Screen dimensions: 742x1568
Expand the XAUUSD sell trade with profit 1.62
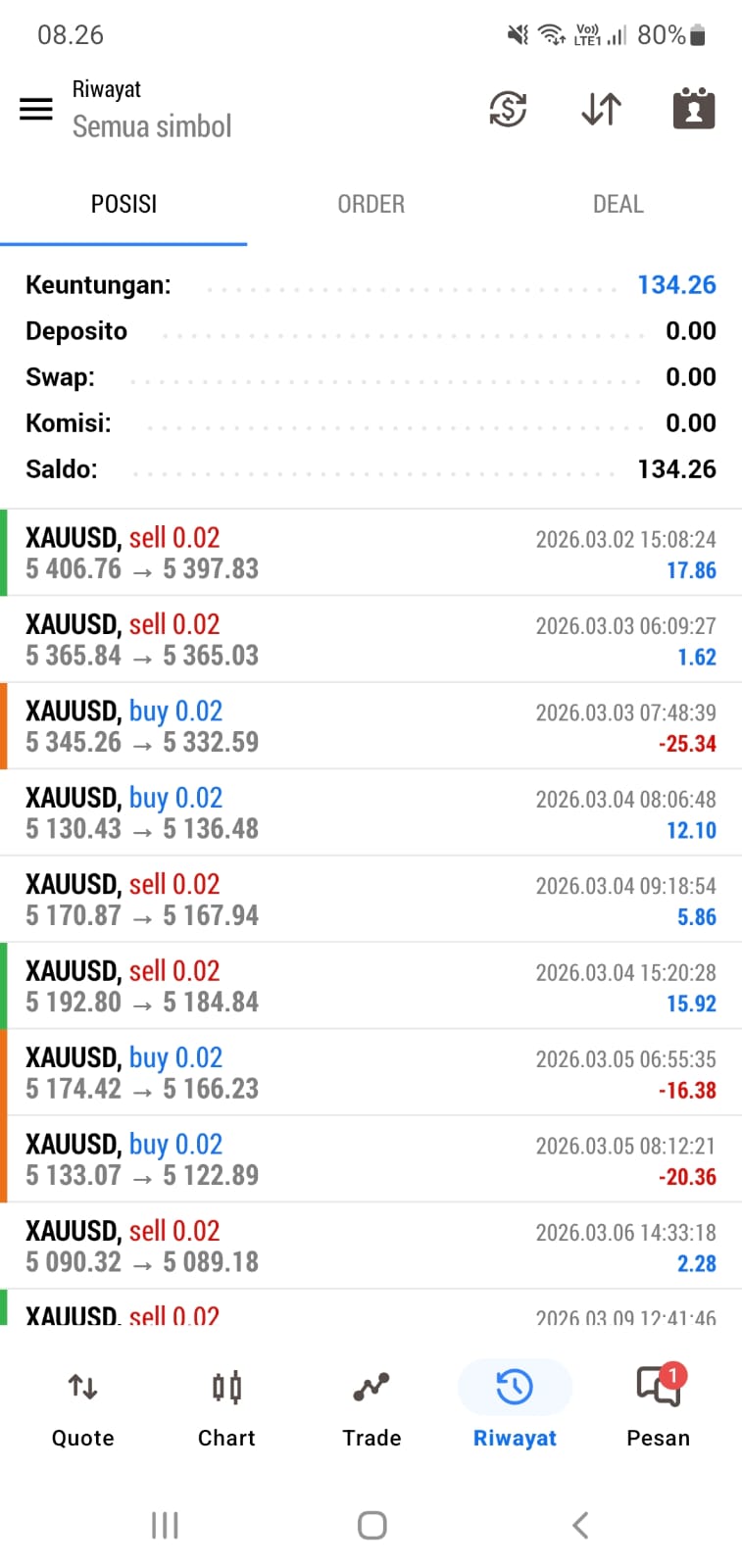point(371,640)
